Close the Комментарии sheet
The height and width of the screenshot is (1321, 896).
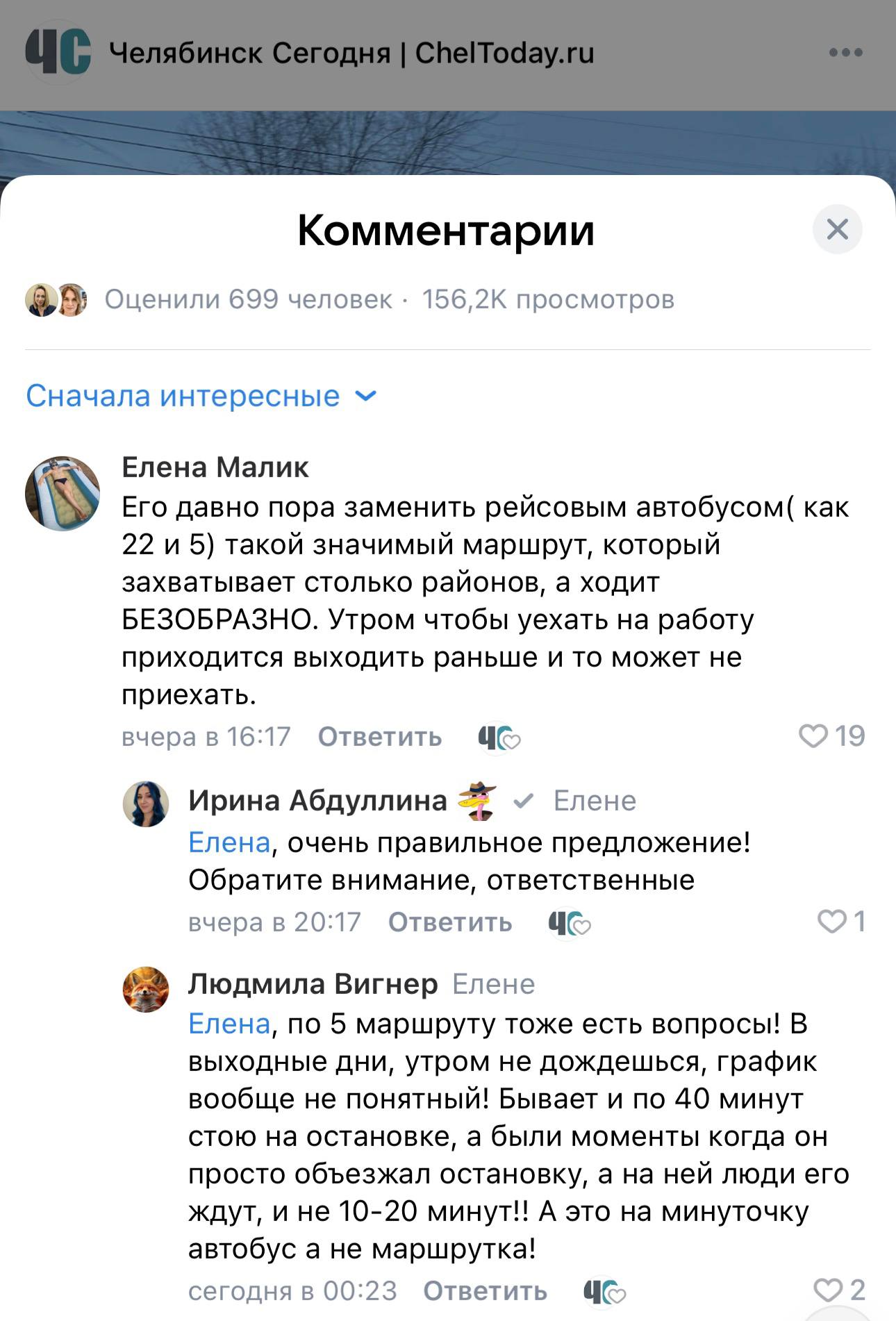[837, 229]
